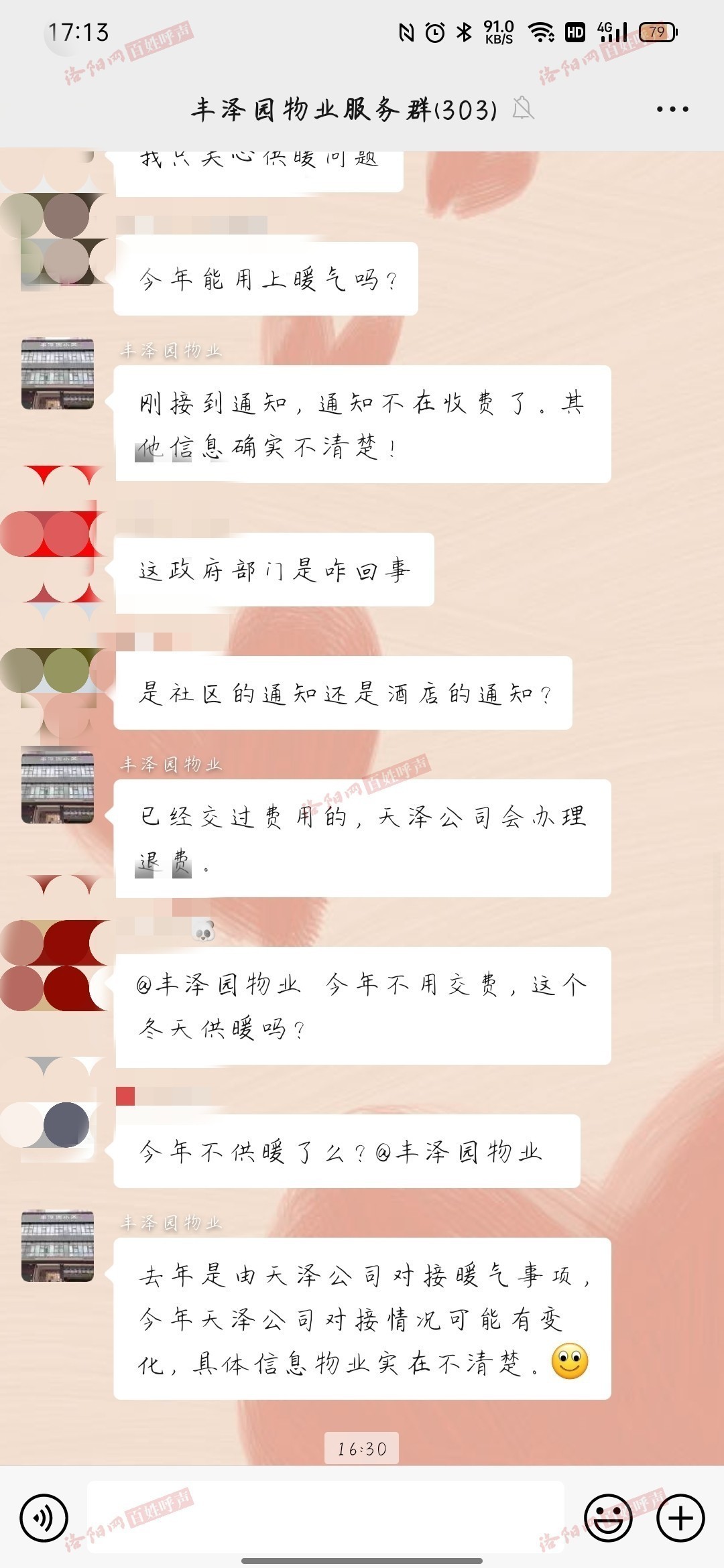
Task: Open 丰泽园物业 avatar beside 刚接到通知 message
Action: coord(58,374)
